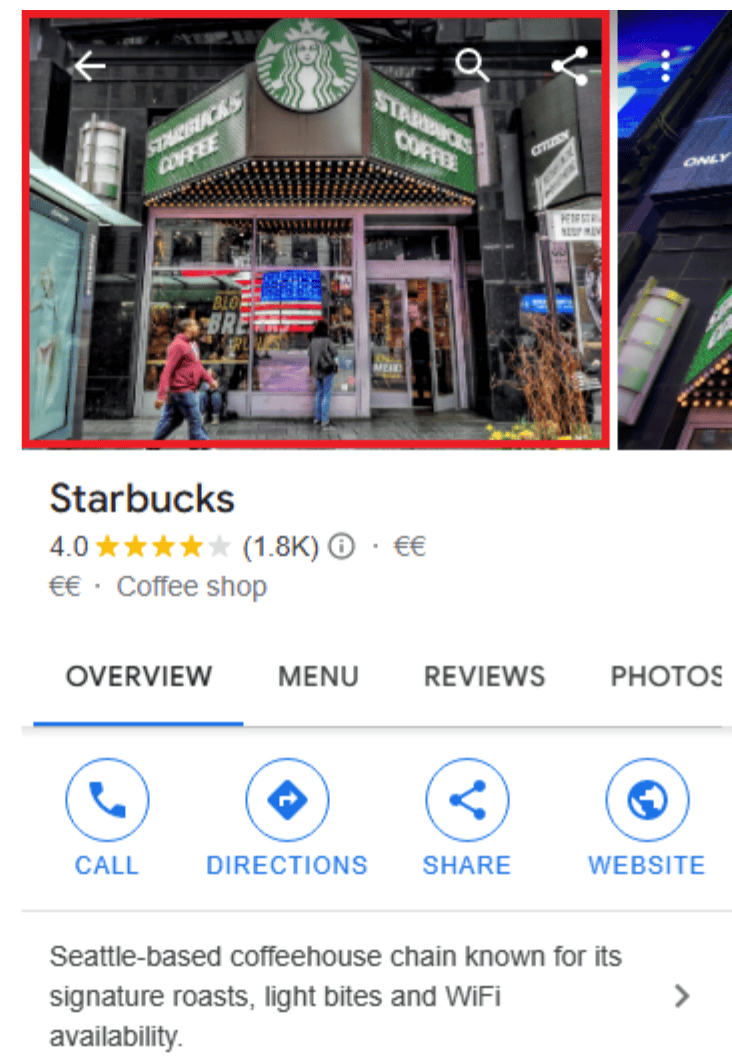Call Starbucks with the Call button
The width and height of the screenshot is (732, 1062).
click(107, 801)
